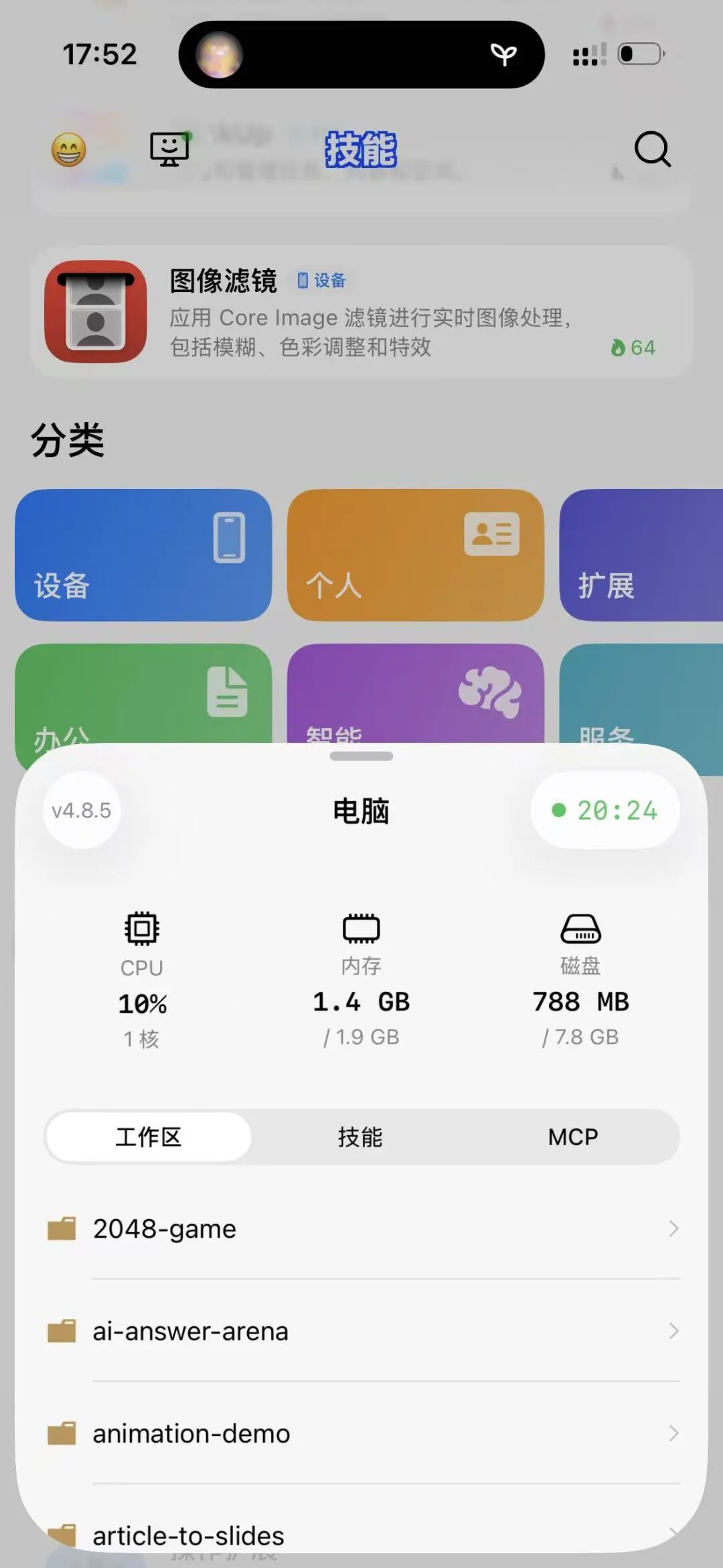Open the animation-demo folder
Screen dimensions: 723x1568
click(361, 1433)
